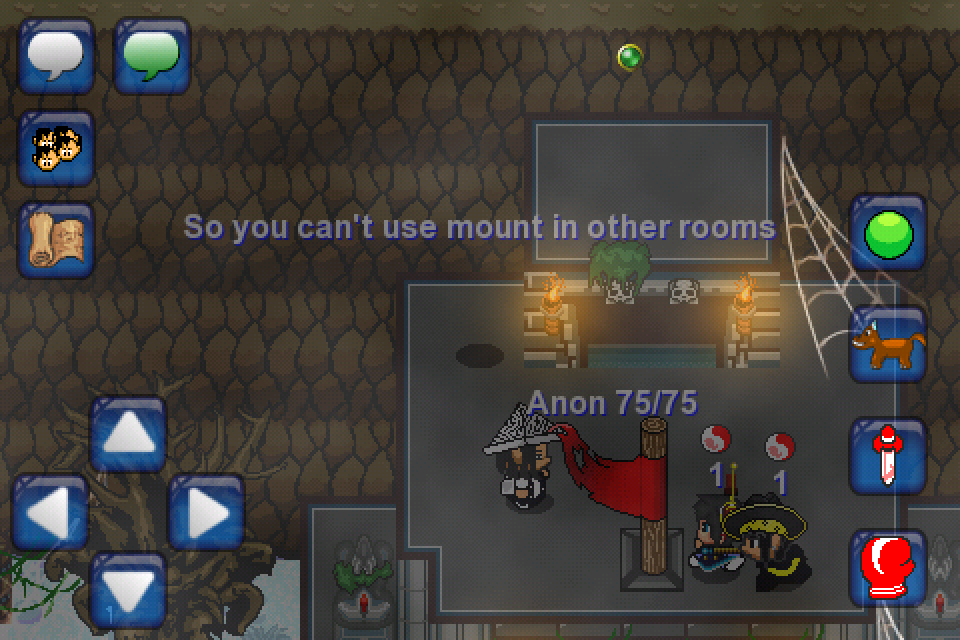Tap the red boxing glove button
Screen dimensions: 960x640
click(x=888, y=568)
